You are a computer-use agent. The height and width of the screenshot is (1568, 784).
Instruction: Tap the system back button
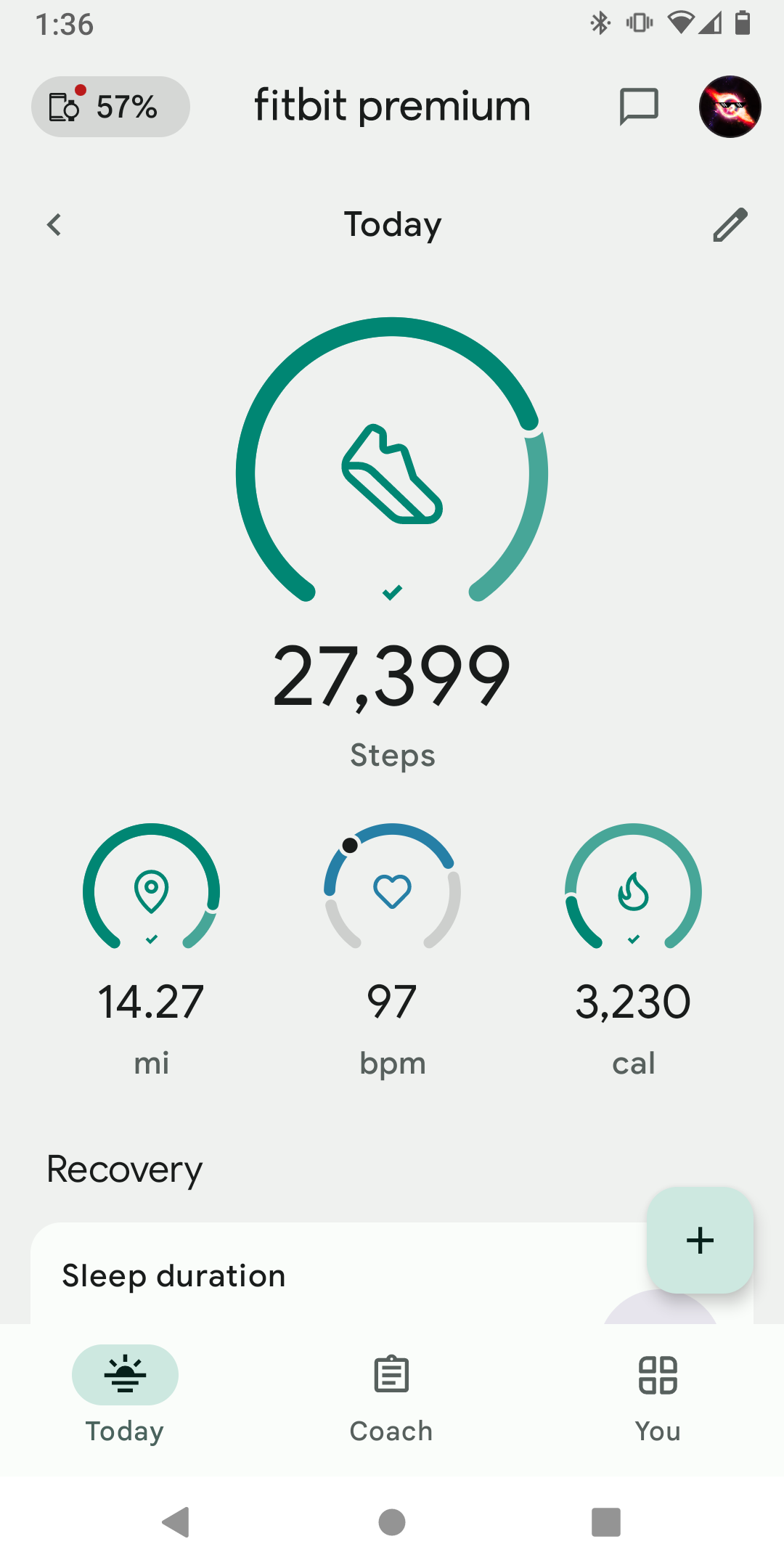(x=176, y=1522)
